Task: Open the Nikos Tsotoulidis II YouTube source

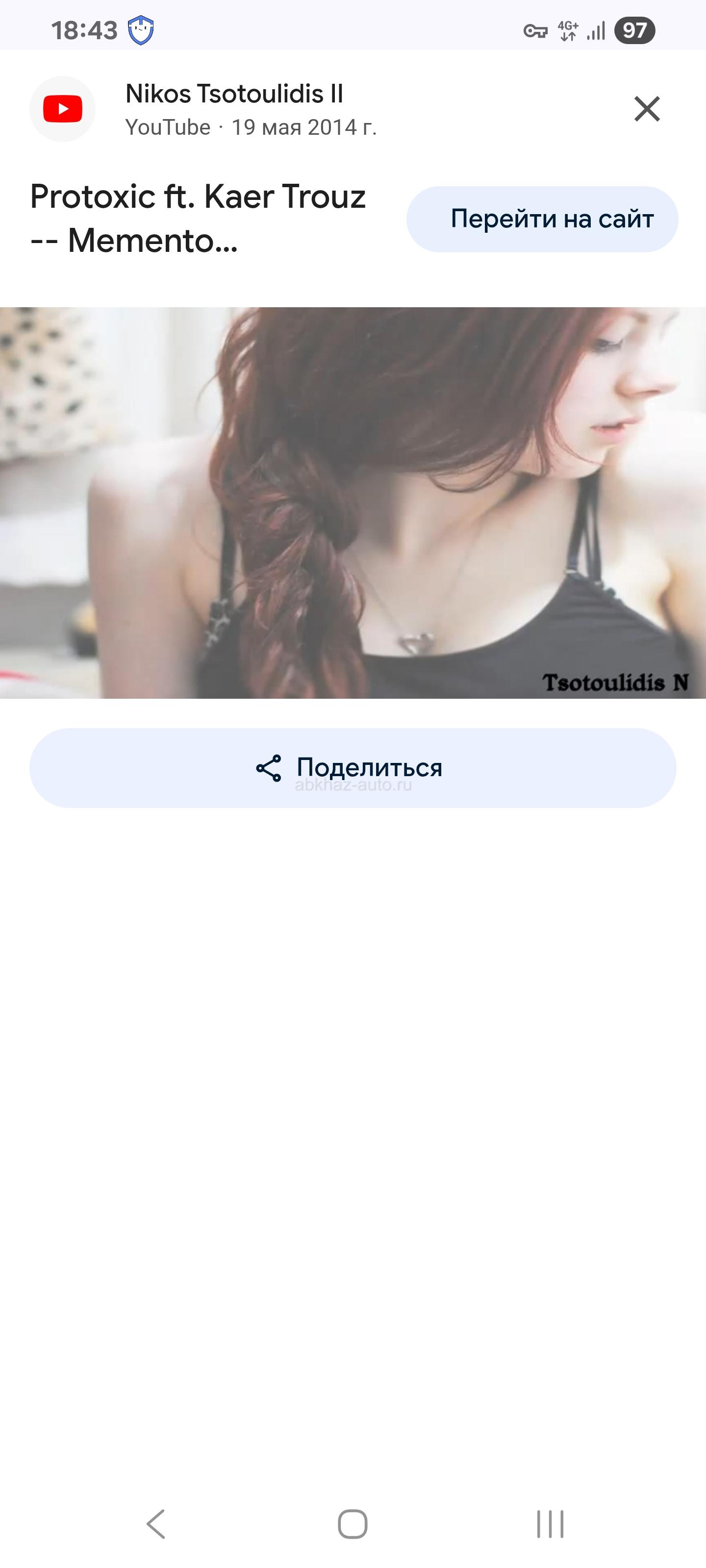Action: click(x=234, y=95)
